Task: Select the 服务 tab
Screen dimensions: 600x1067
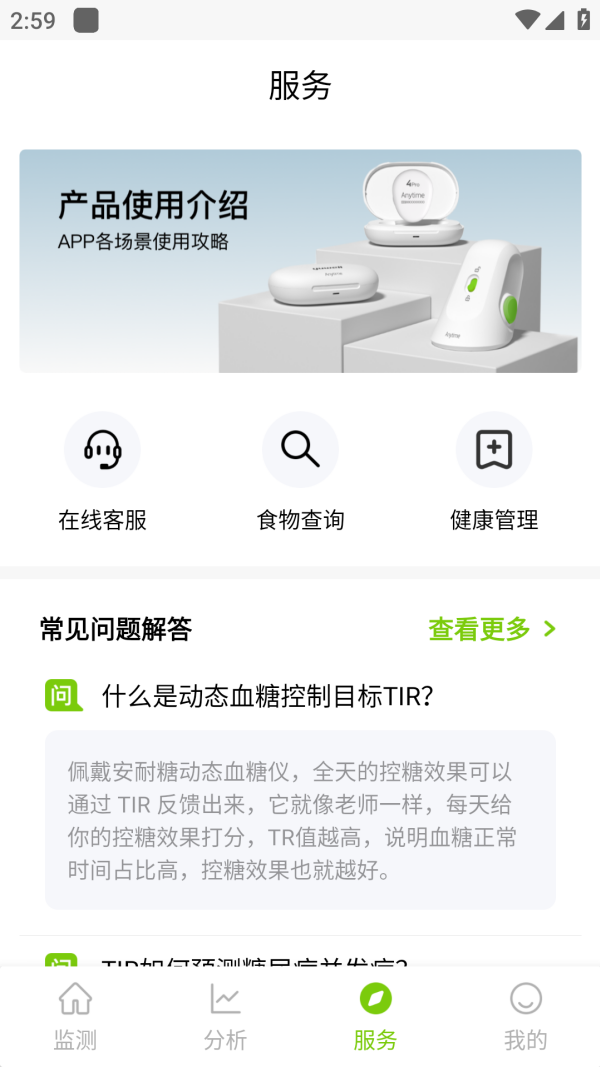Action: (375, 1016)
